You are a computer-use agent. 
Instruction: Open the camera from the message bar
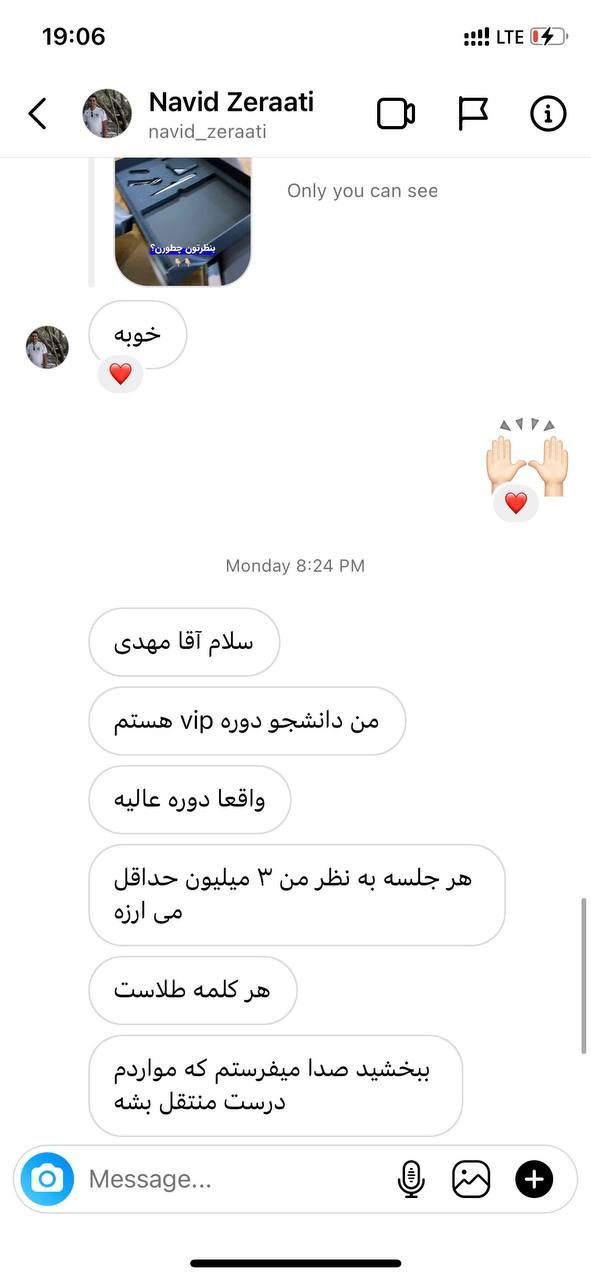pos(47,1179)
